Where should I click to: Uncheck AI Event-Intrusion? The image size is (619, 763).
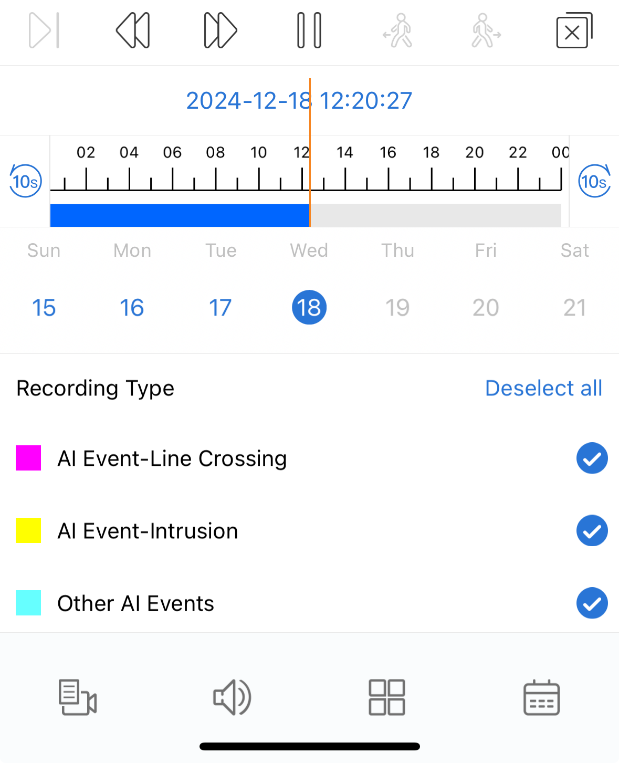(x=592, y=531)
